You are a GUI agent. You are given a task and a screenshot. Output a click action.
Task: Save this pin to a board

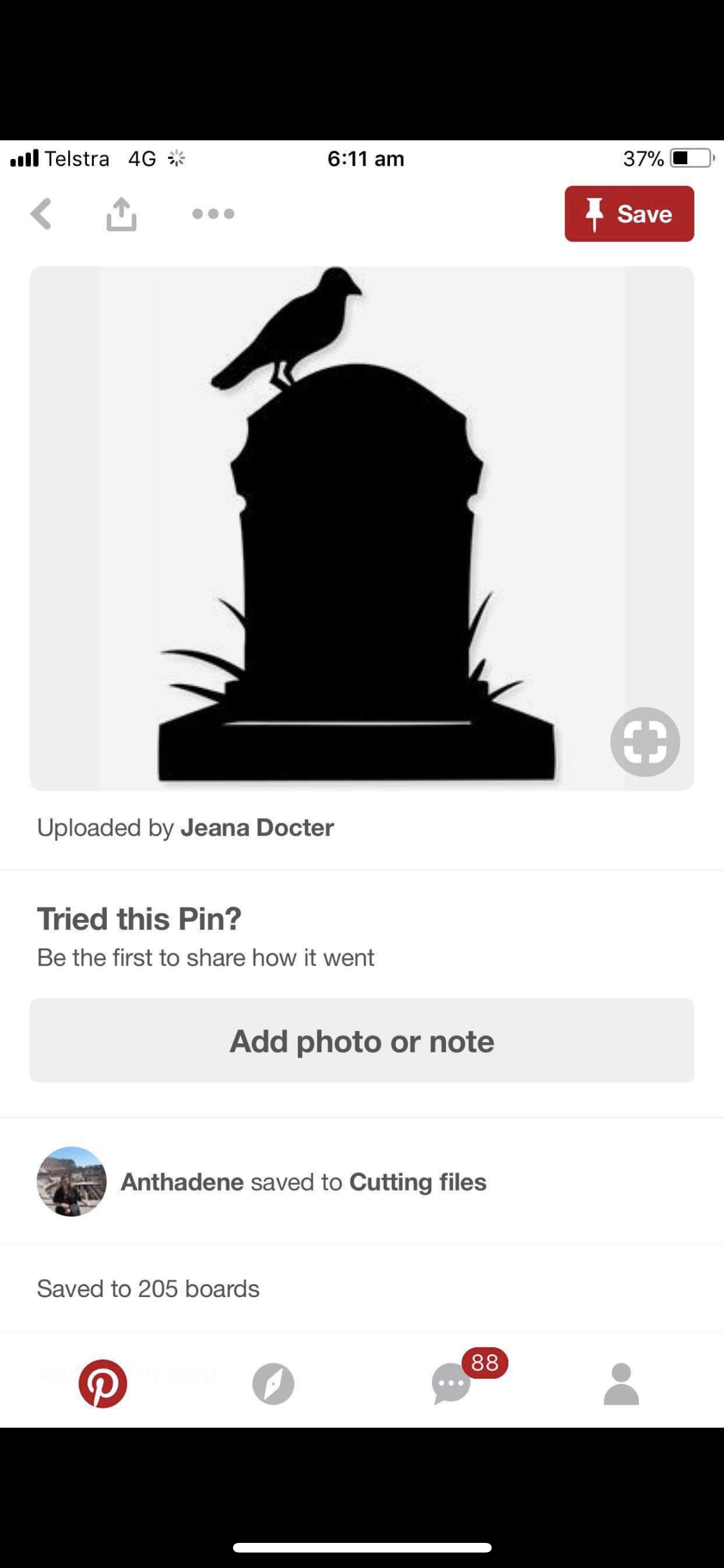click(629, 214)
